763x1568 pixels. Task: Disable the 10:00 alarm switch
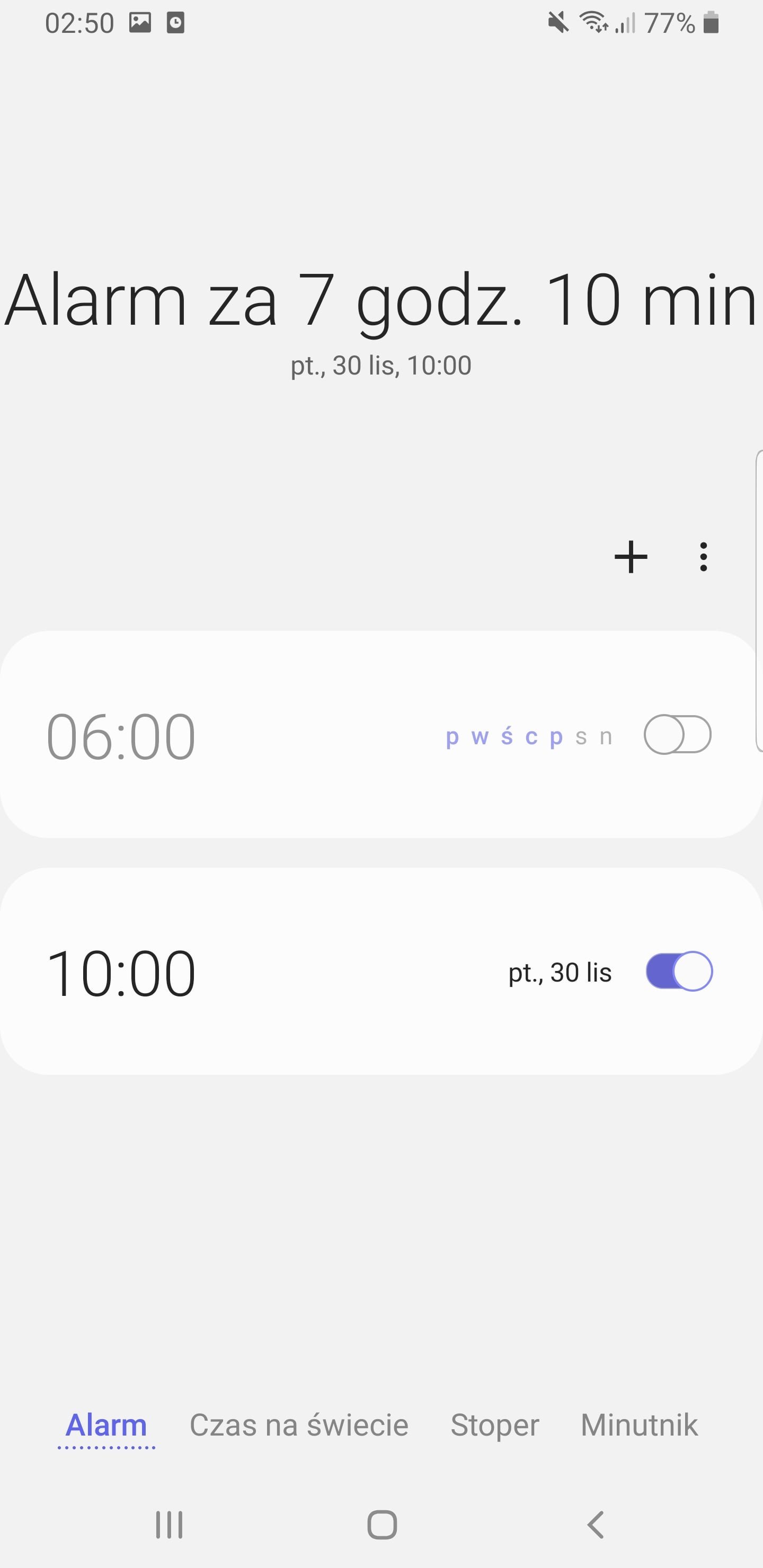click(679, 971)
